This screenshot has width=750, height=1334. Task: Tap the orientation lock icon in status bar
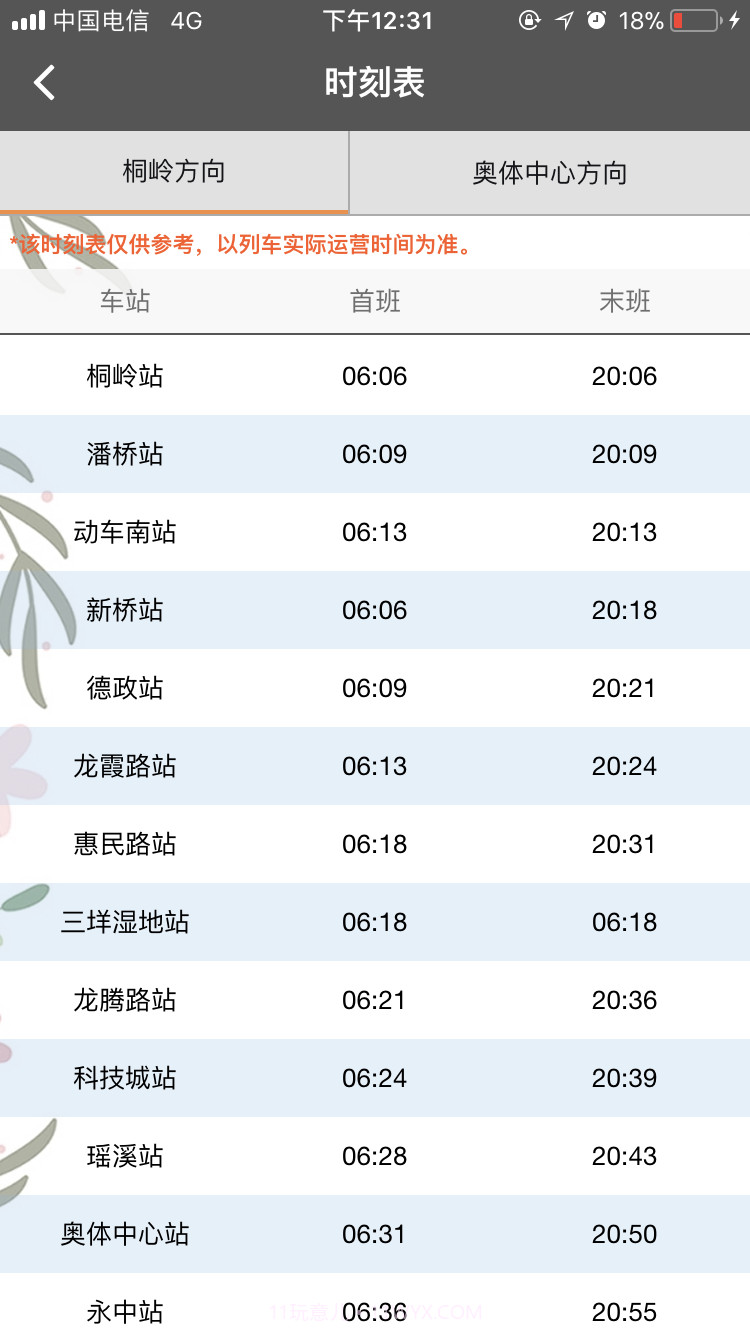(529, 19)
